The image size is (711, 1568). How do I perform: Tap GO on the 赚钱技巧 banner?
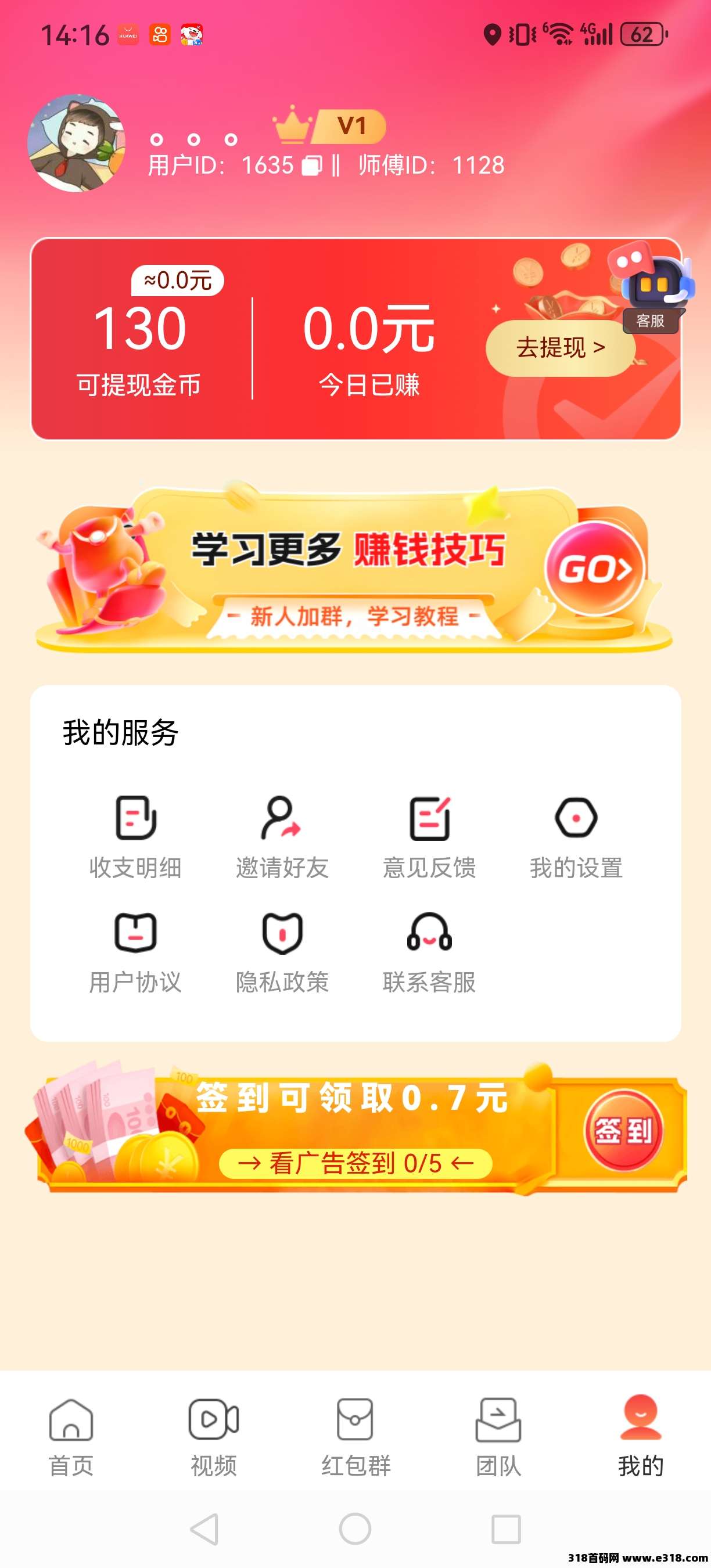click(594, 570)
